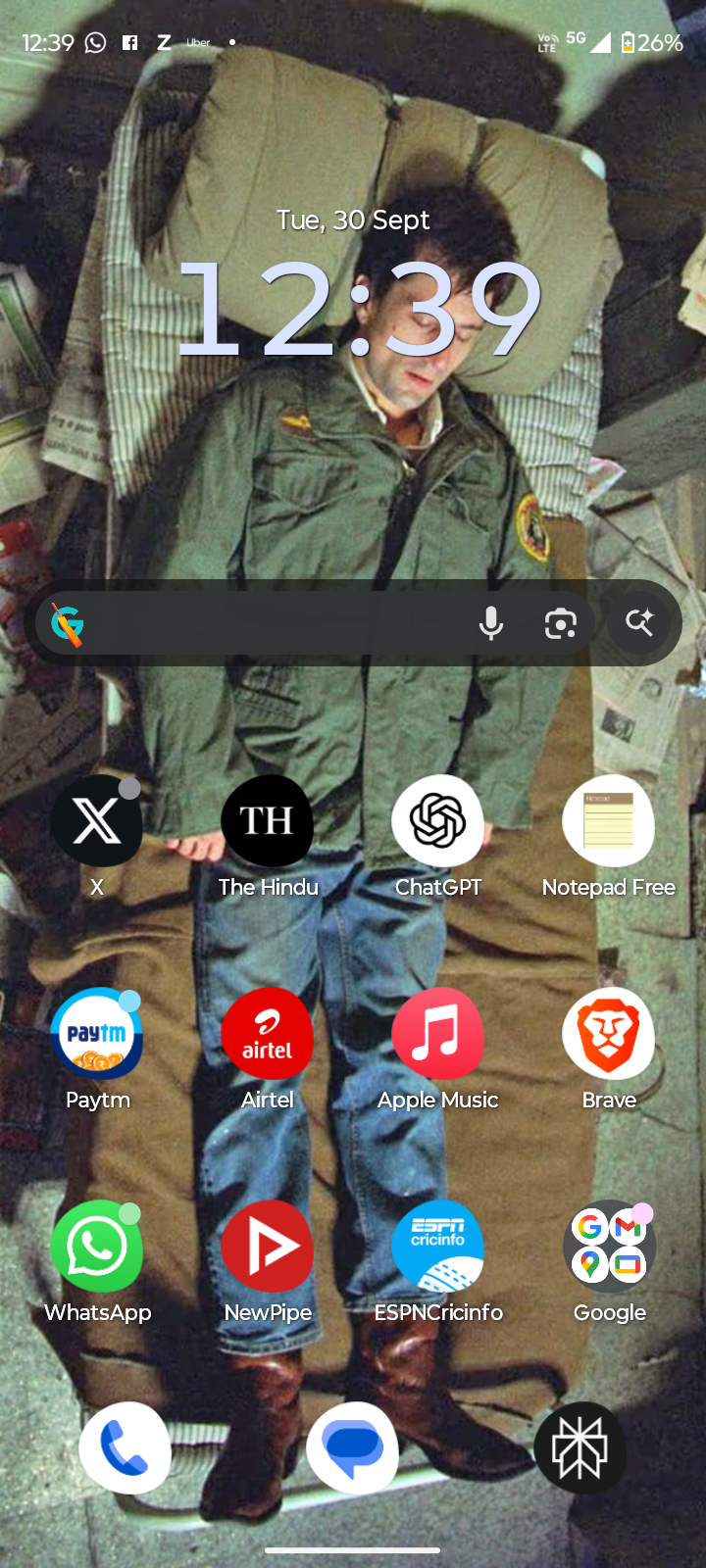The height and width of the screenshot is (1568, 706).
Task: Launch the Perplexity app in the dock
Action: pos(580,1447)
